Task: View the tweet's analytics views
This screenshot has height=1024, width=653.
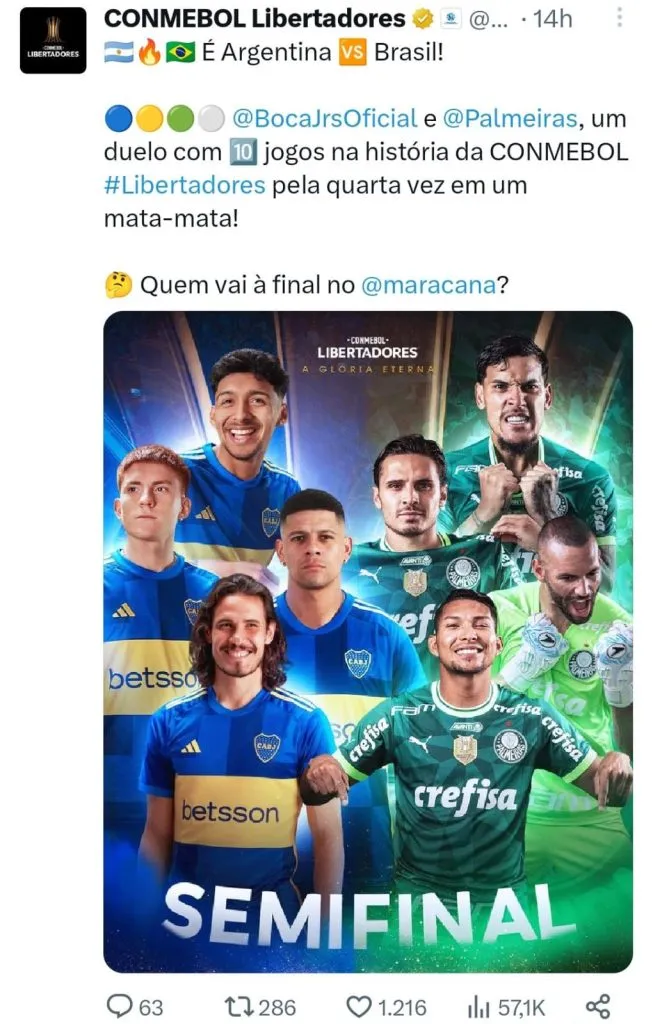Action: pos(480,1006)
